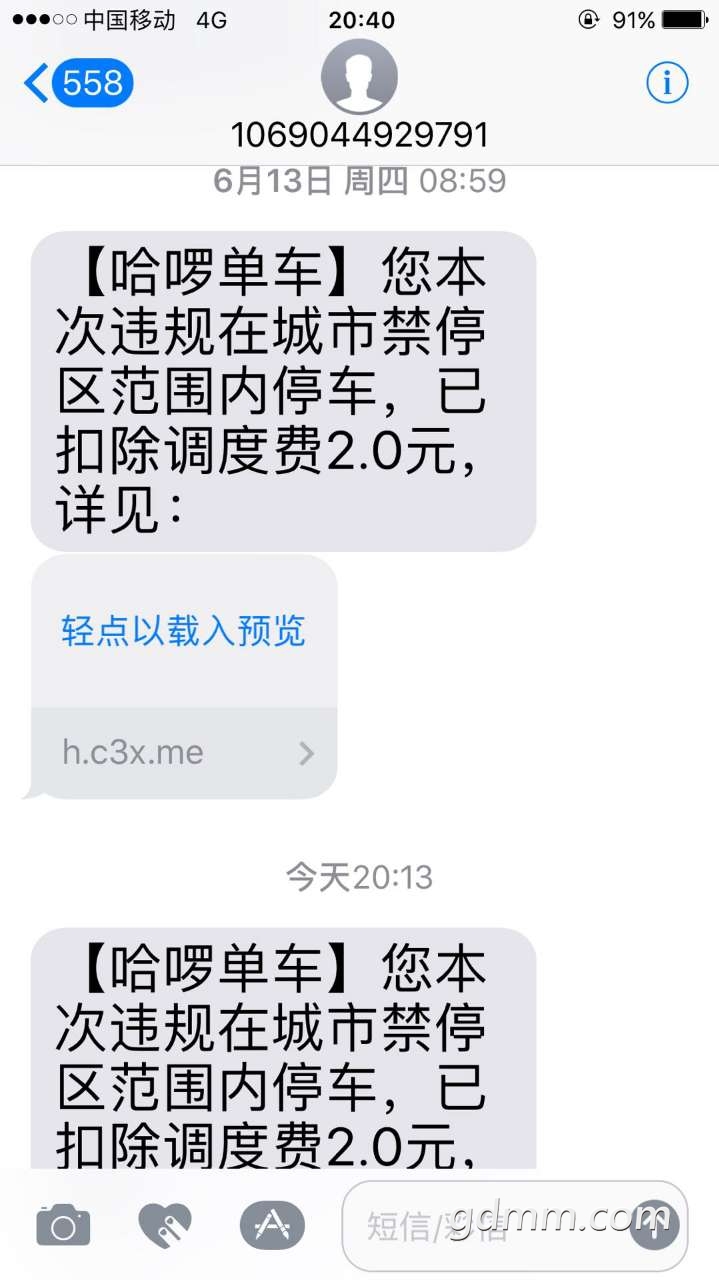Focus the SMS text input field

(480, 1225)
